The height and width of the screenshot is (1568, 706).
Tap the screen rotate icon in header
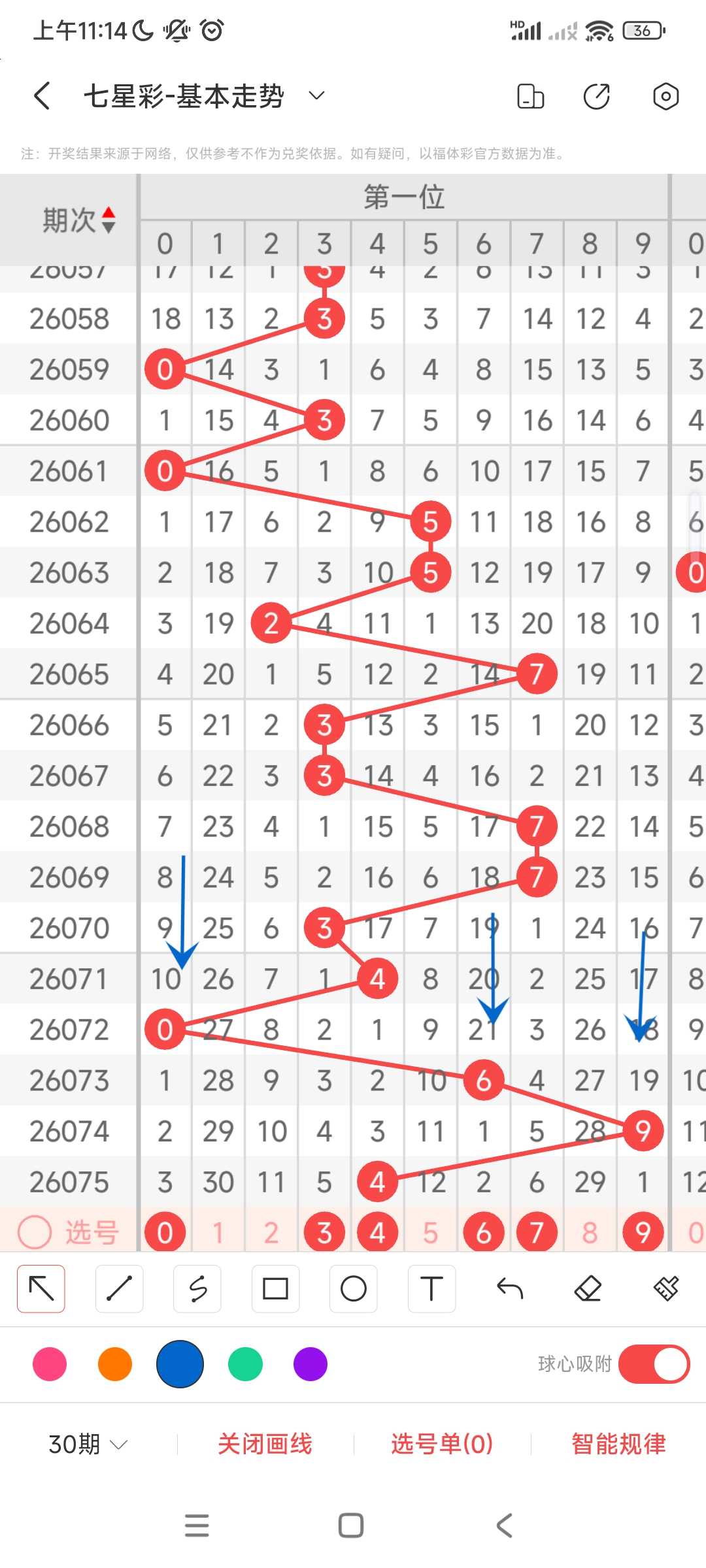pos(530,96)
